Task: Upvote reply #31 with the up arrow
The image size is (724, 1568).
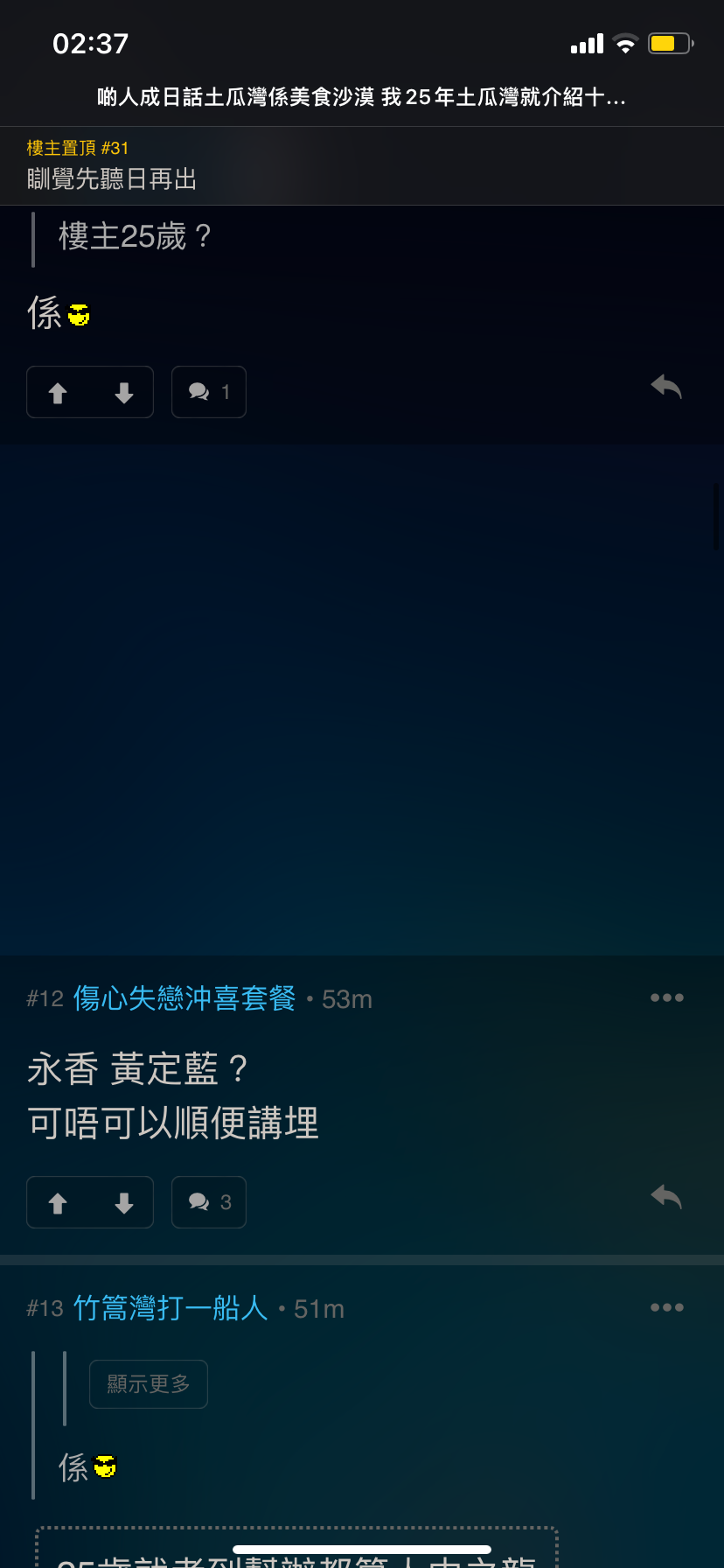Action: (59, 392)
